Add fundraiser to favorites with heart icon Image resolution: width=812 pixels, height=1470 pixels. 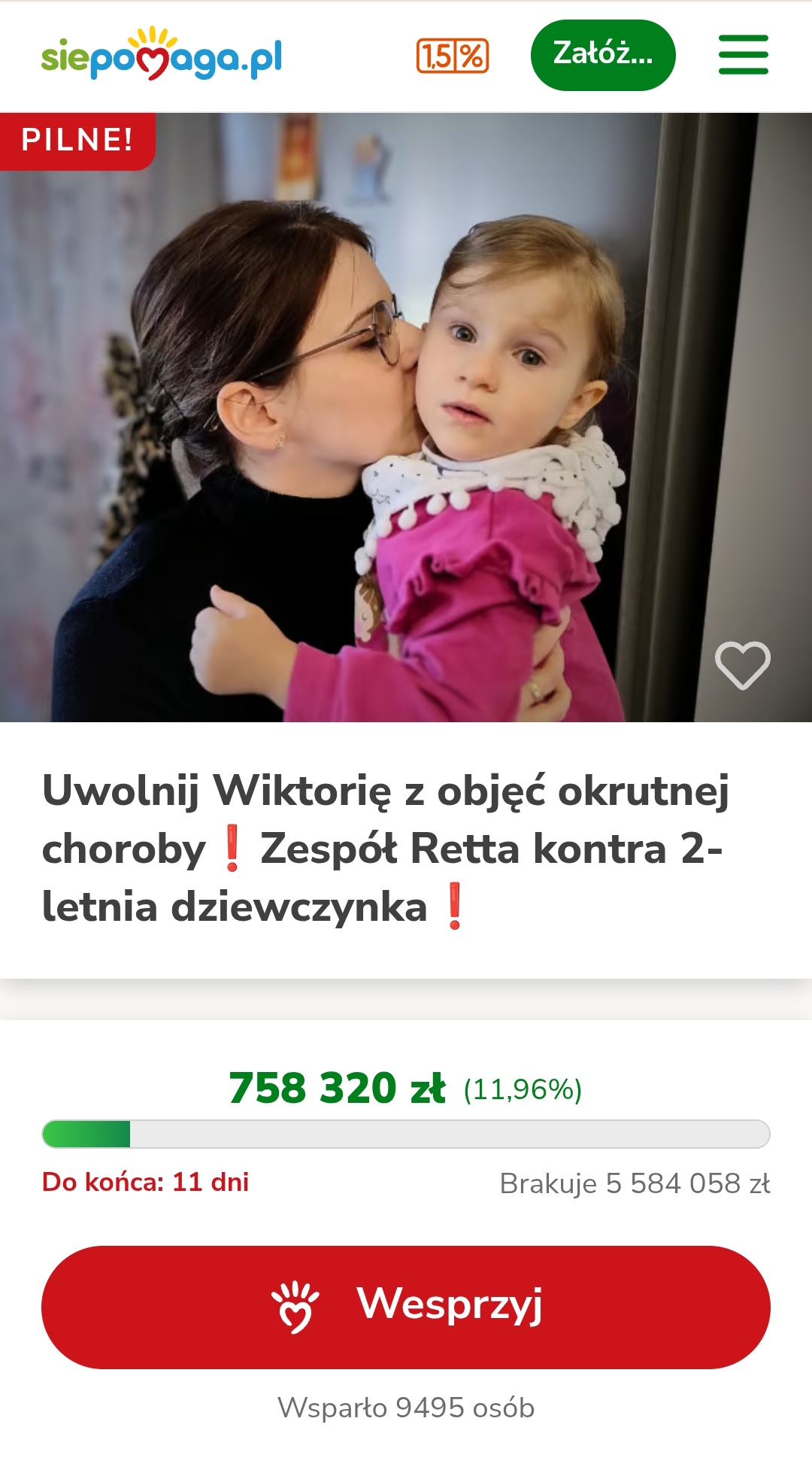742,665
